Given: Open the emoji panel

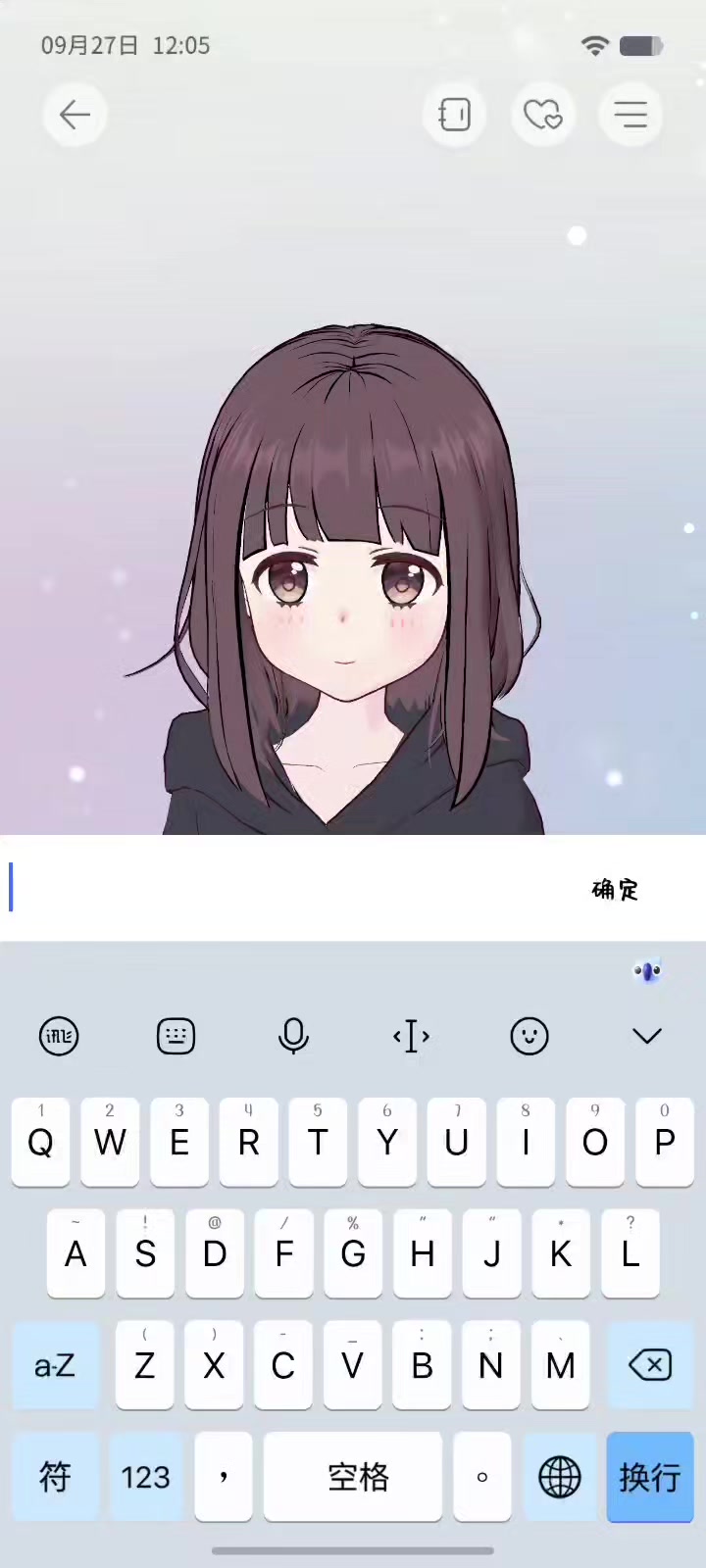Looking at the screenshot, I should tap(529, 1036).
